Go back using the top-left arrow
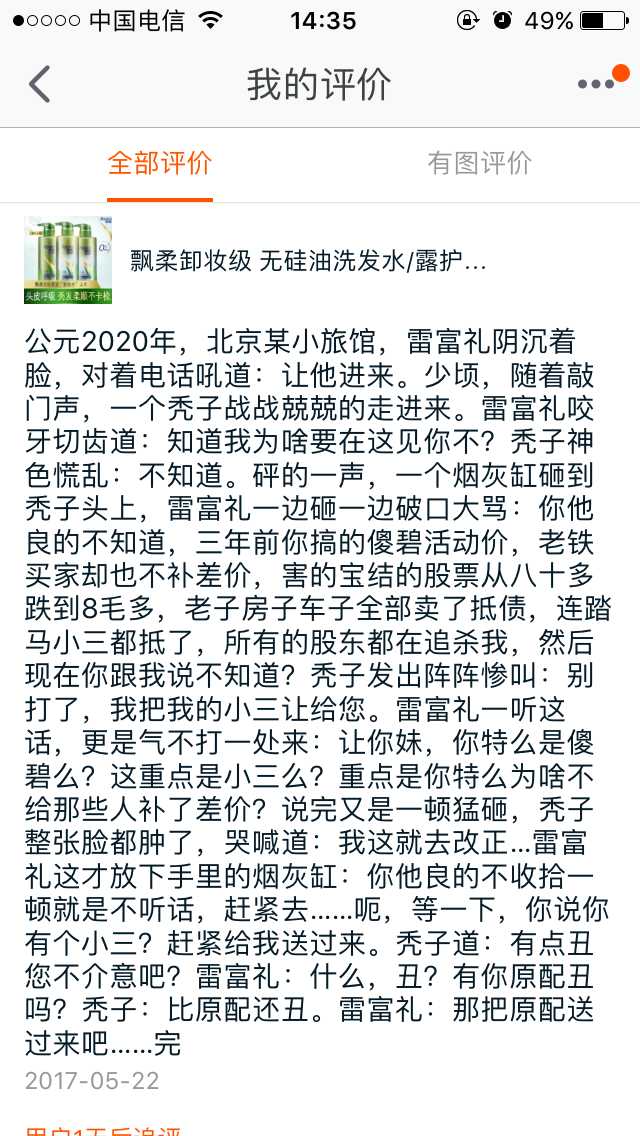The width and height of the screenshot is (640, 1136). pyautogui.click(x=40, y=84)
